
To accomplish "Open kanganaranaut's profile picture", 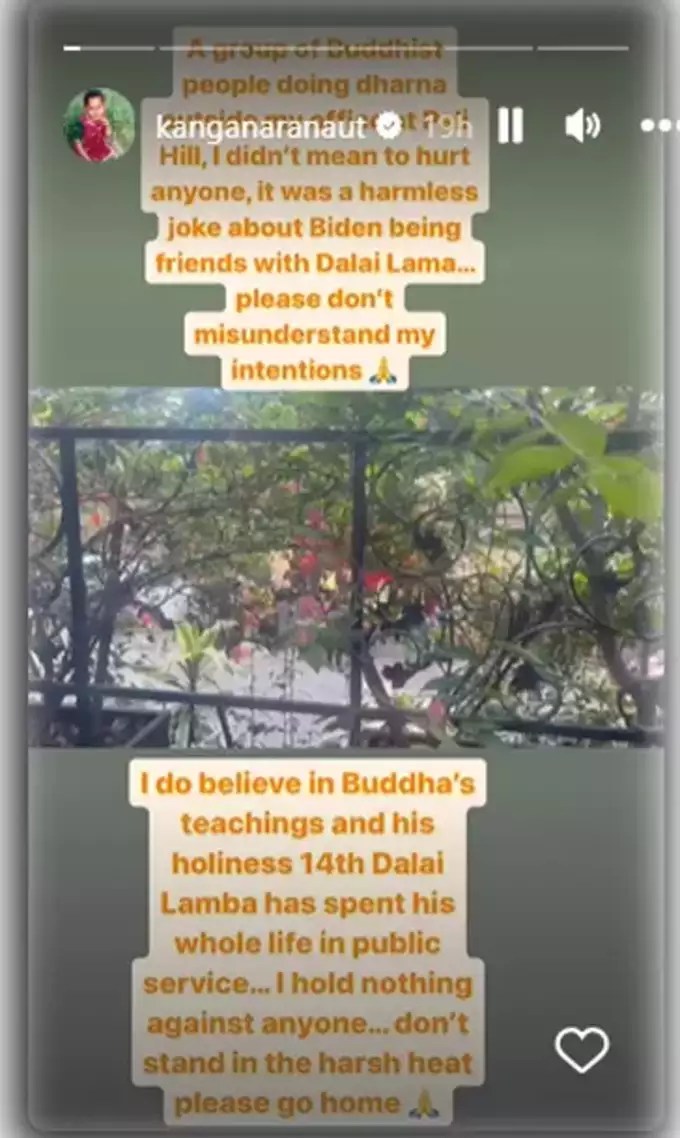I will (x=99, y=125).
